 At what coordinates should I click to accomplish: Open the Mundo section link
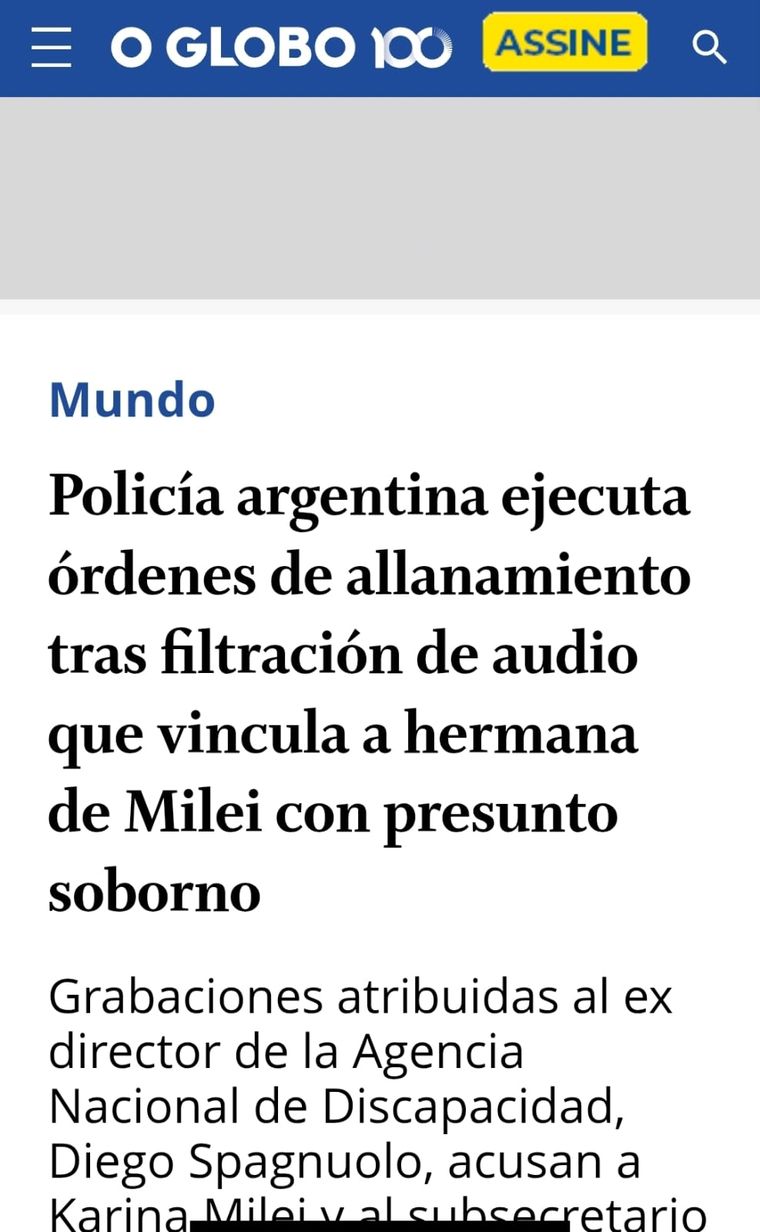132,400
